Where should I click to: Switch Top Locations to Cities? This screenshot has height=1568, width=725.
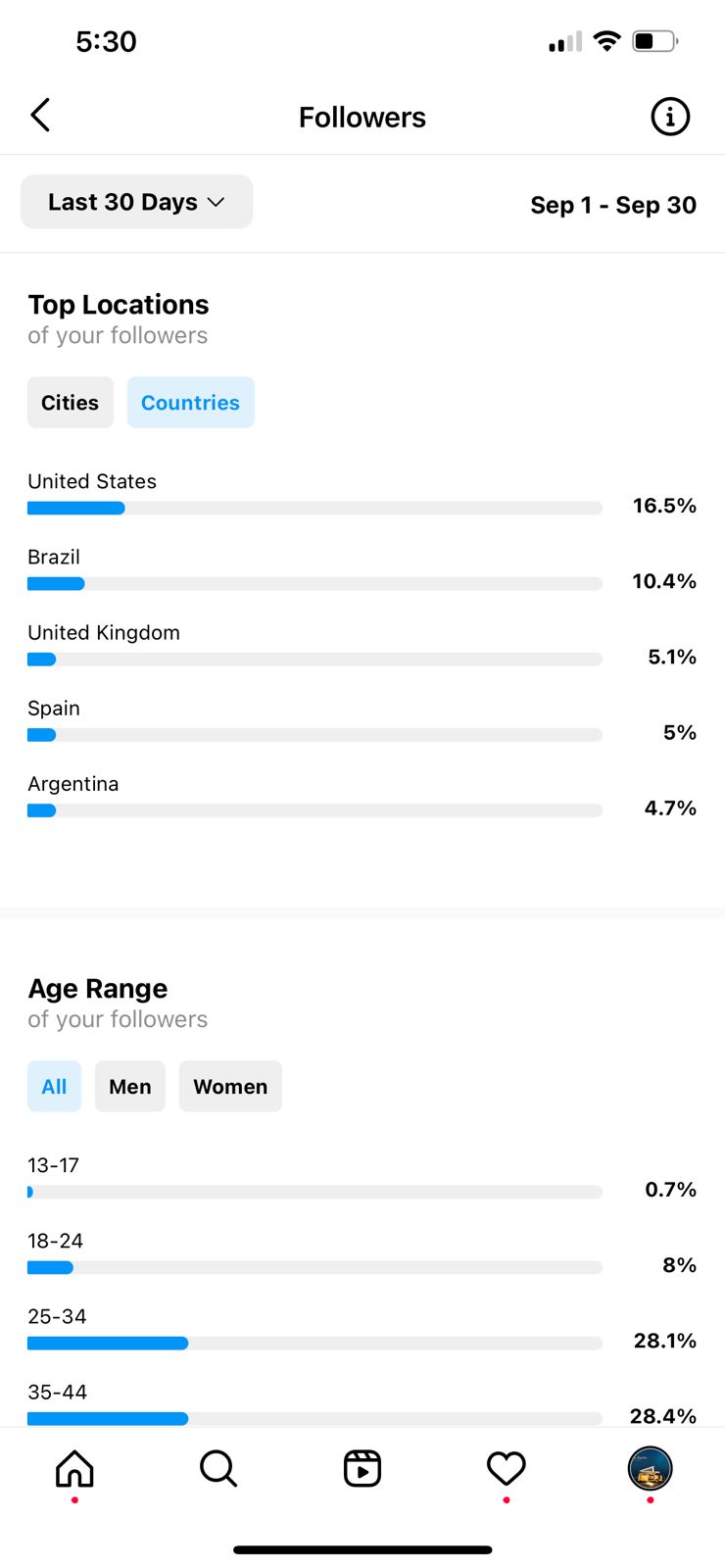pos(70,403)
